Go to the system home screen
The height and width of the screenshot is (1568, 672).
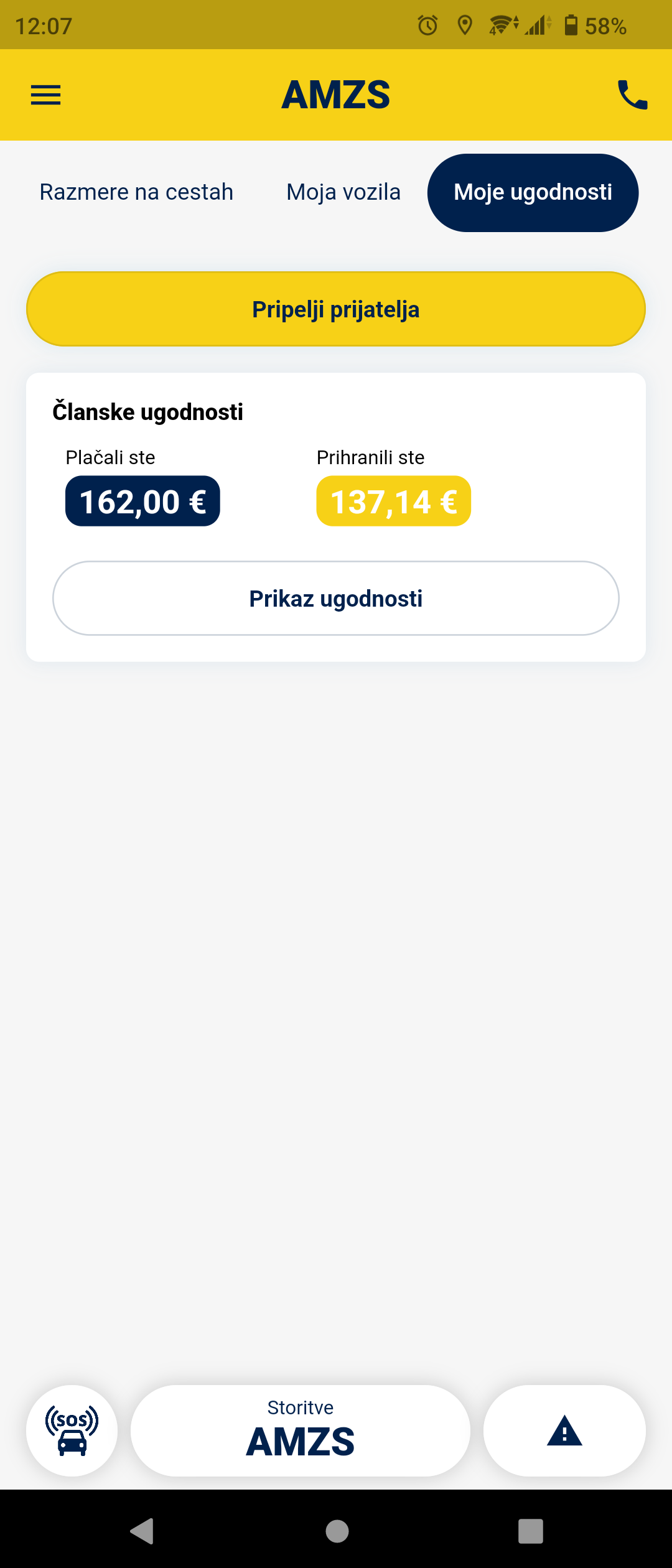[337, 1531]
